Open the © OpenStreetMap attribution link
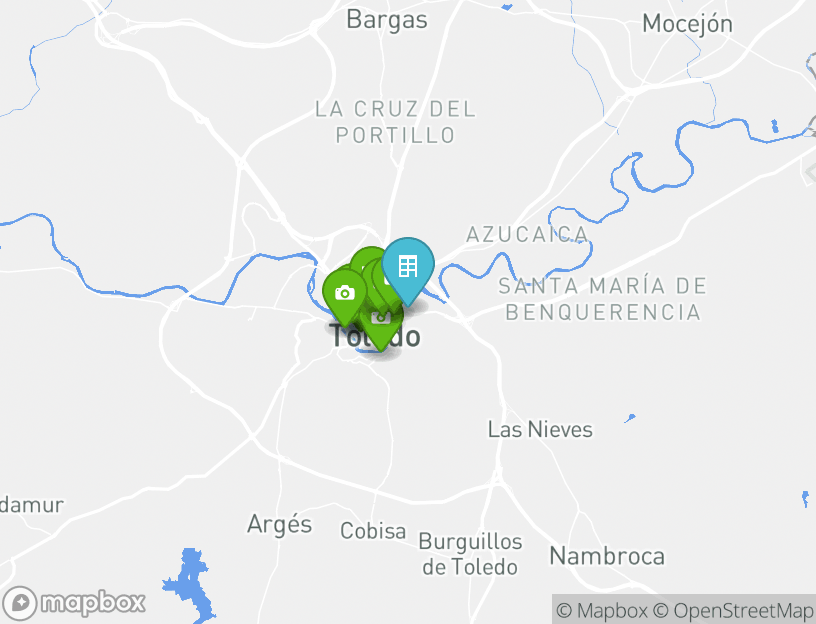This screenshot has width=816, height=624. pos(734,610)
